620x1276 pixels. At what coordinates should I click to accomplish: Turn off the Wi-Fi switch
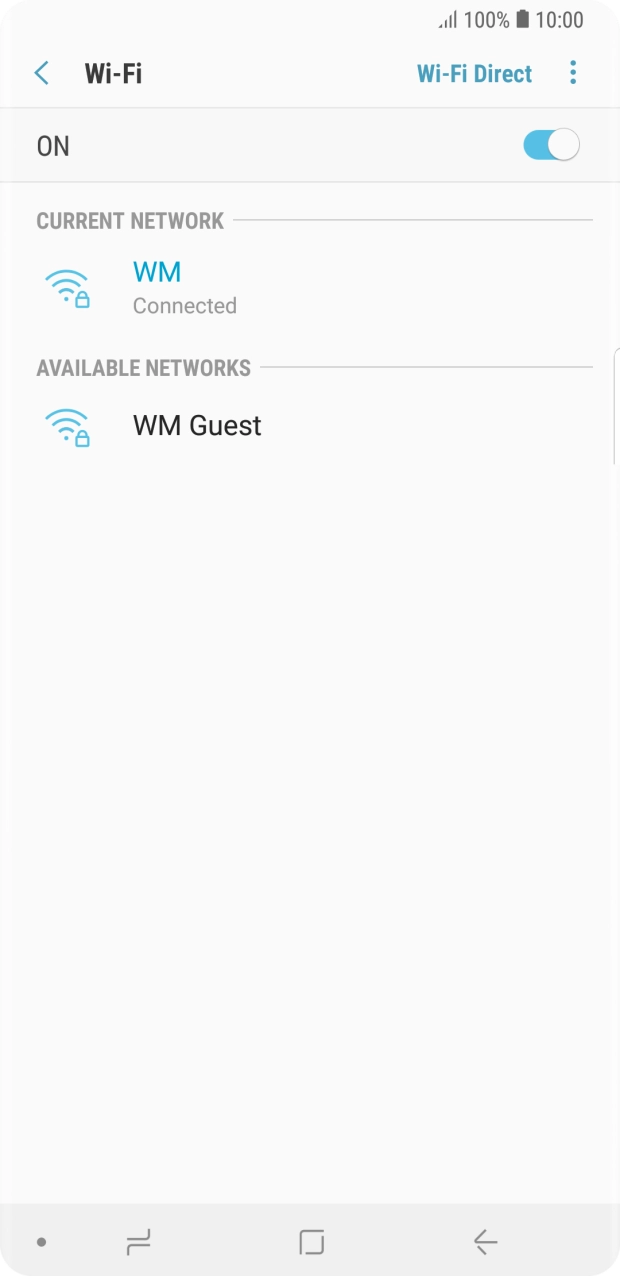click(x=551, y=145)
